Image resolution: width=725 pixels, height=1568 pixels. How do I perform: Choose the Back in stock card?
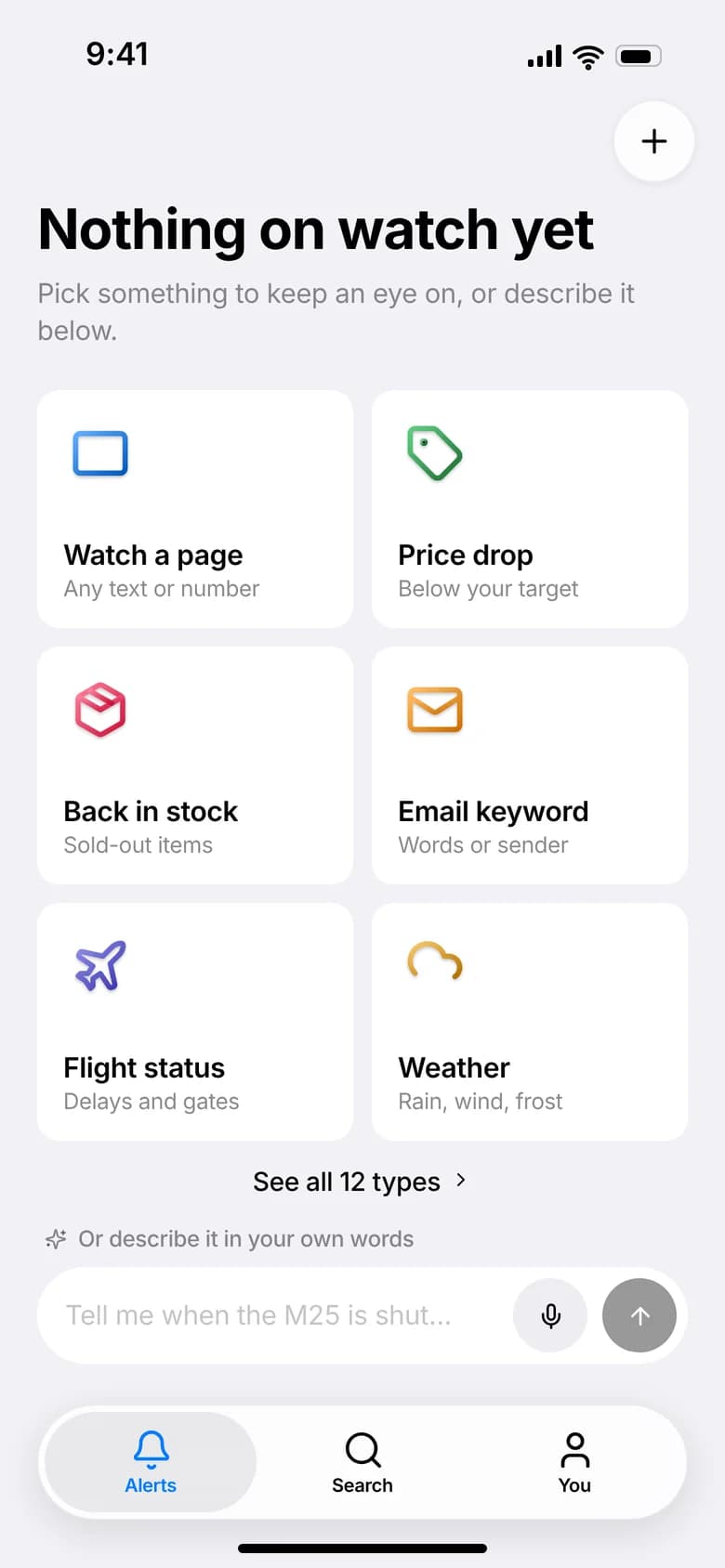pos(195,765)
